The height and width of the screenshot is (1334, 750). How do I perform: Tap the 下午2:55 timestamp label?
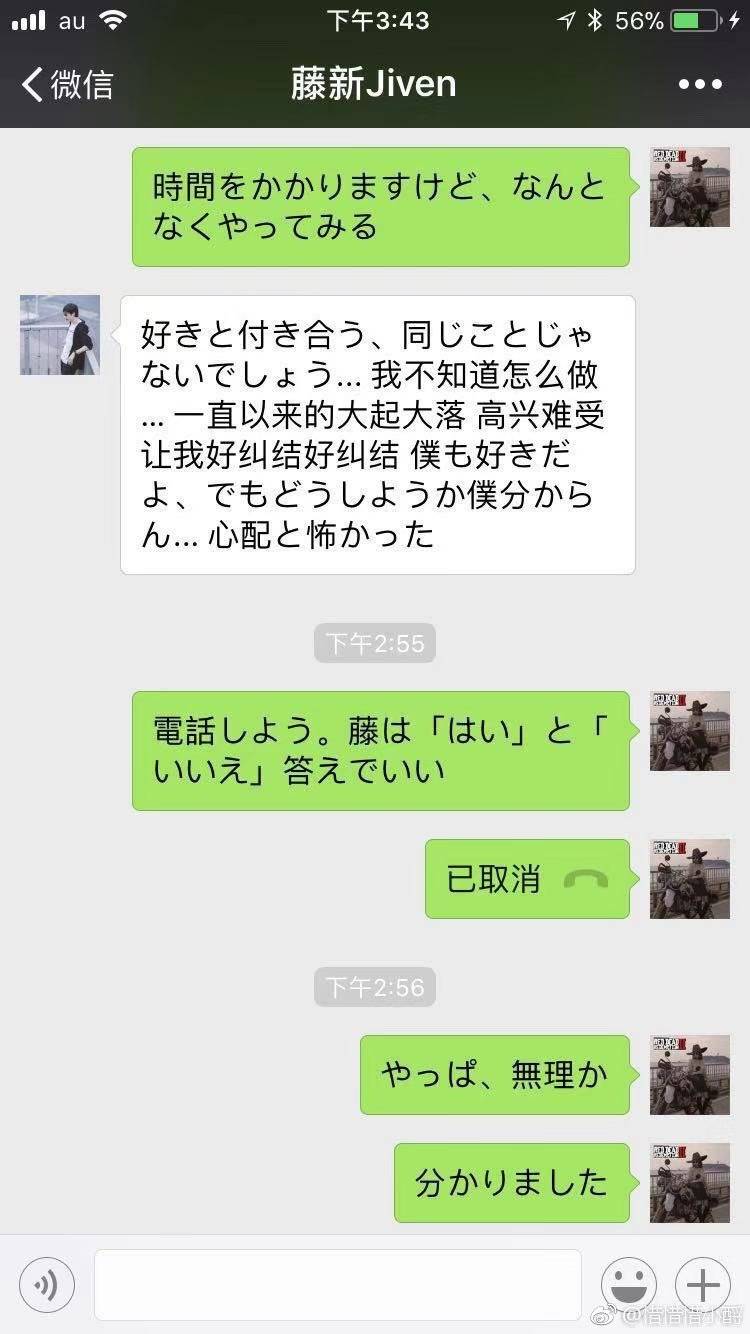point(374,643)
